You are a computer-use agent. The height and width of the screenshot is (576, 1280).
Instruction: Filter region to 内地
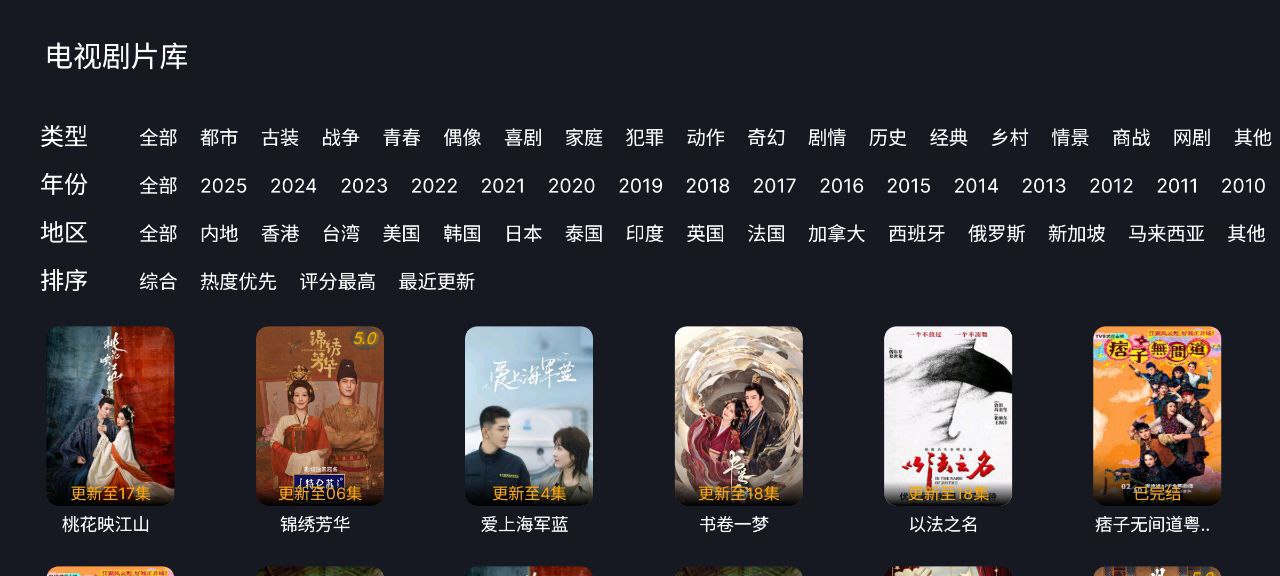click(x=219, y=234)
